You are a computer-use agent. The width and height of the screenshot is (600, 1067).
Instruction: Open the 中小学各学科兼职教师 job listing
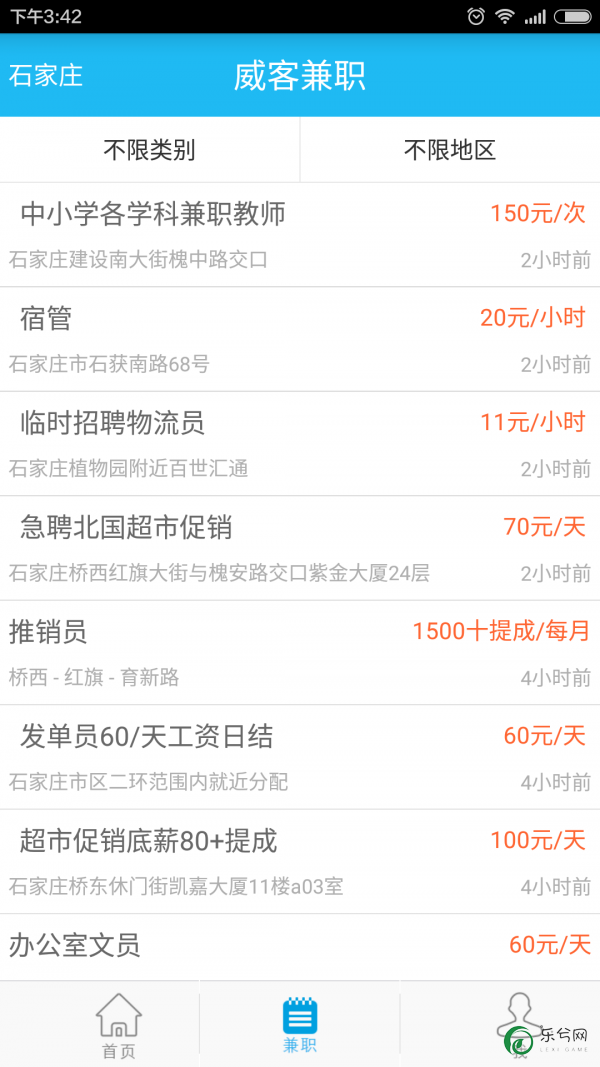pos(300,235)
